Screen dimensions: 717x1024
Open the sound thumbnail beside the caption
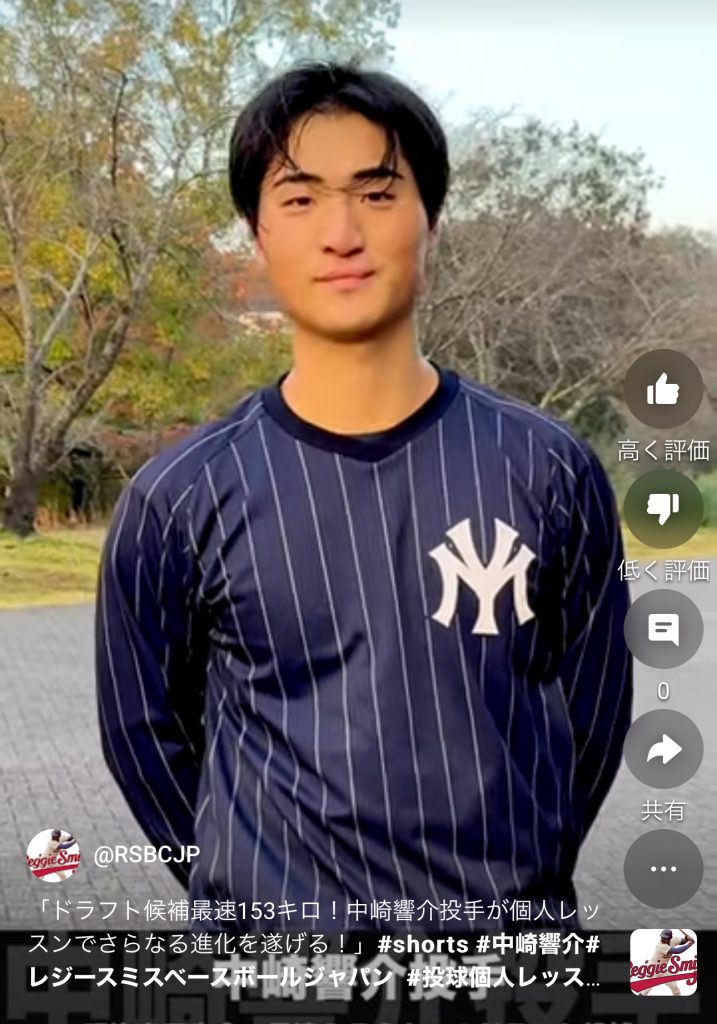point(663,962)
